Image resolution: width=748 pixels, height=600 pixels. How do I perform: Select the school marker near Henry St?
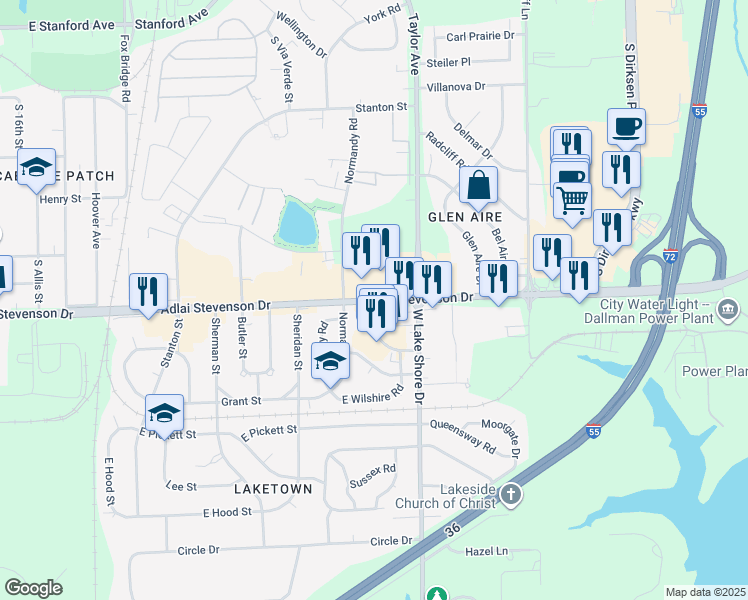tap(36, 168)
